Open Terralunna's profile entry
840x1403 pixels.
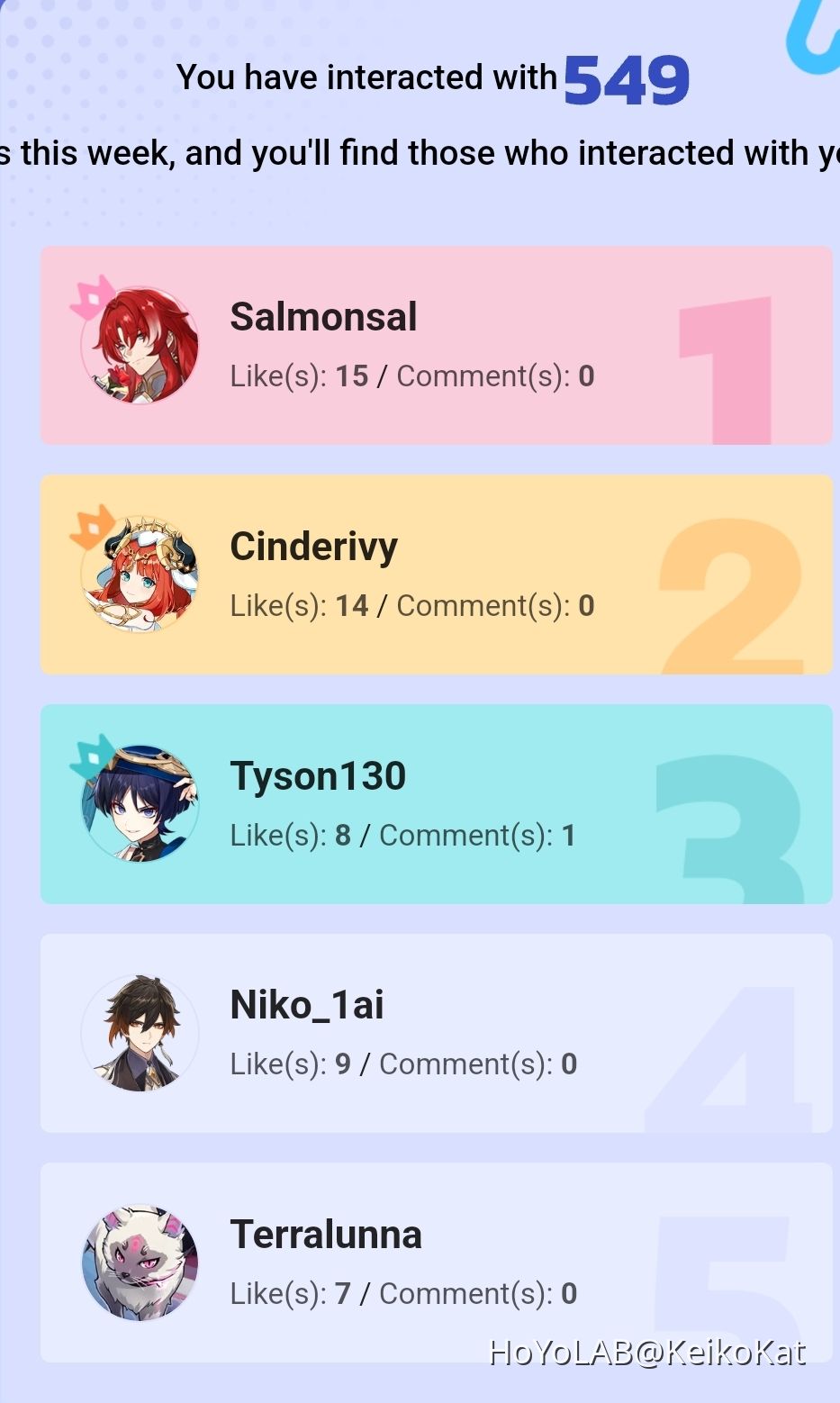[x=436, y=1263]
